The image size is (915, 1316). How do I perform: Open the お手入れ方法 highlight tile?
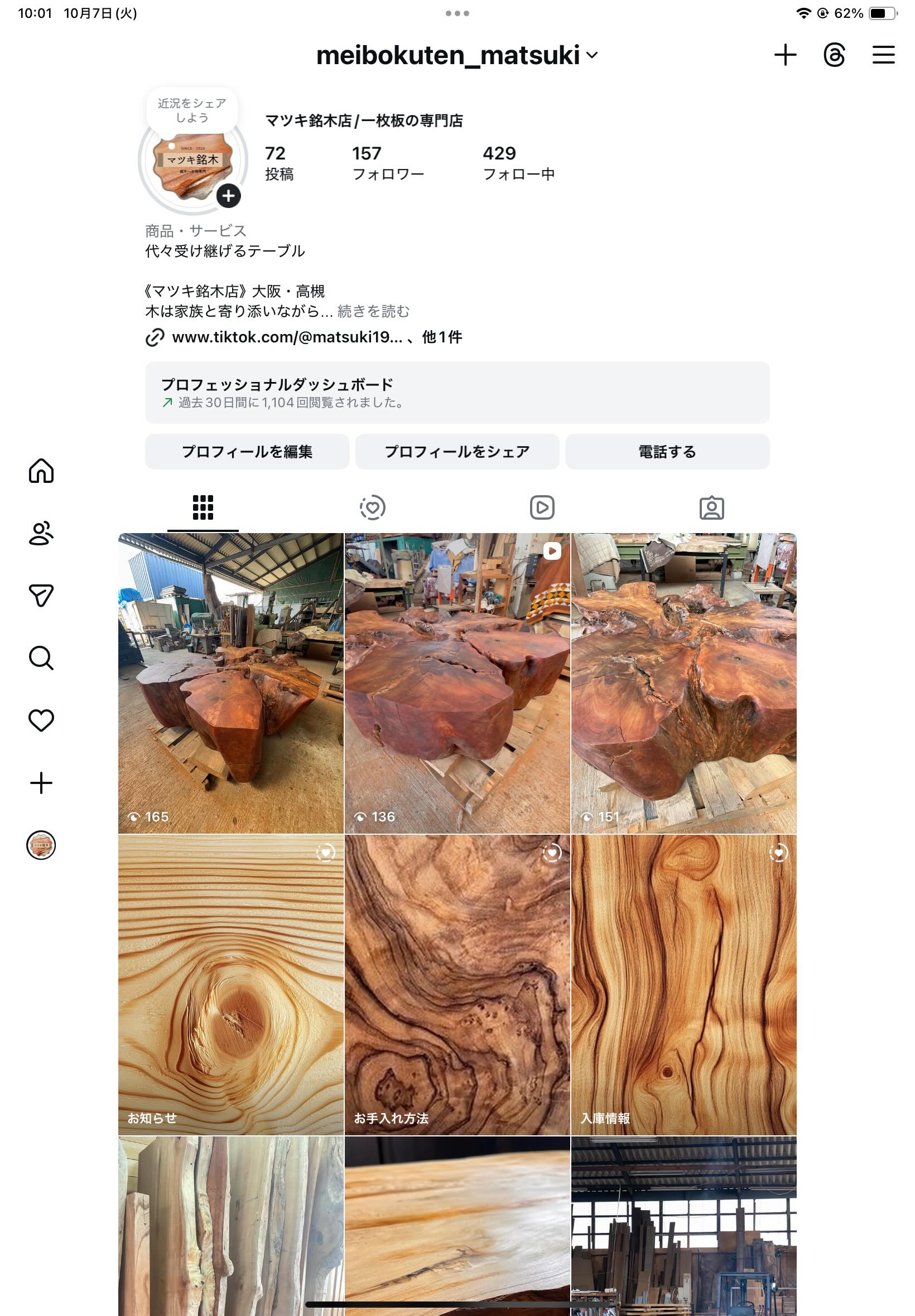coord(457,984)
